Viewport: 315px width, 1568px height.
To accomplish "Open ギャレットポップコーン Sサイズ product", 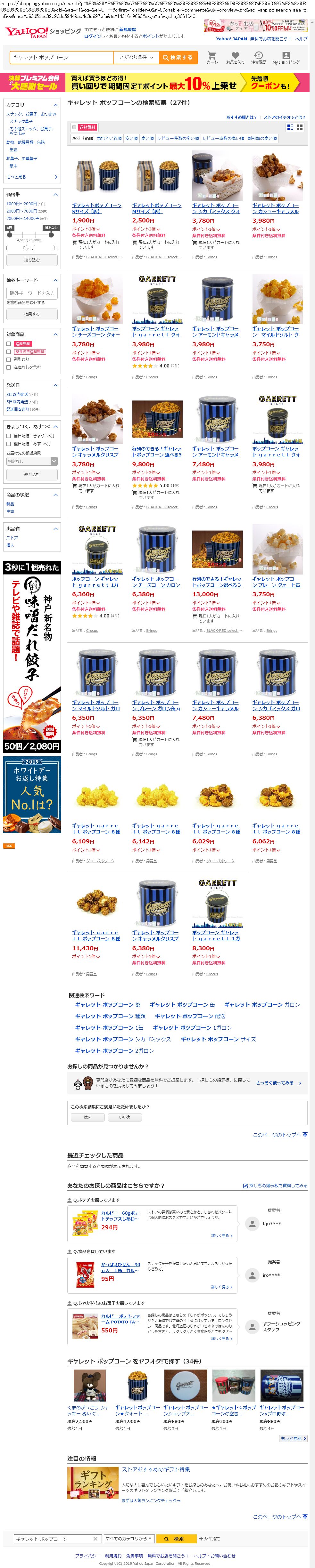I will (x=96, y=208).
